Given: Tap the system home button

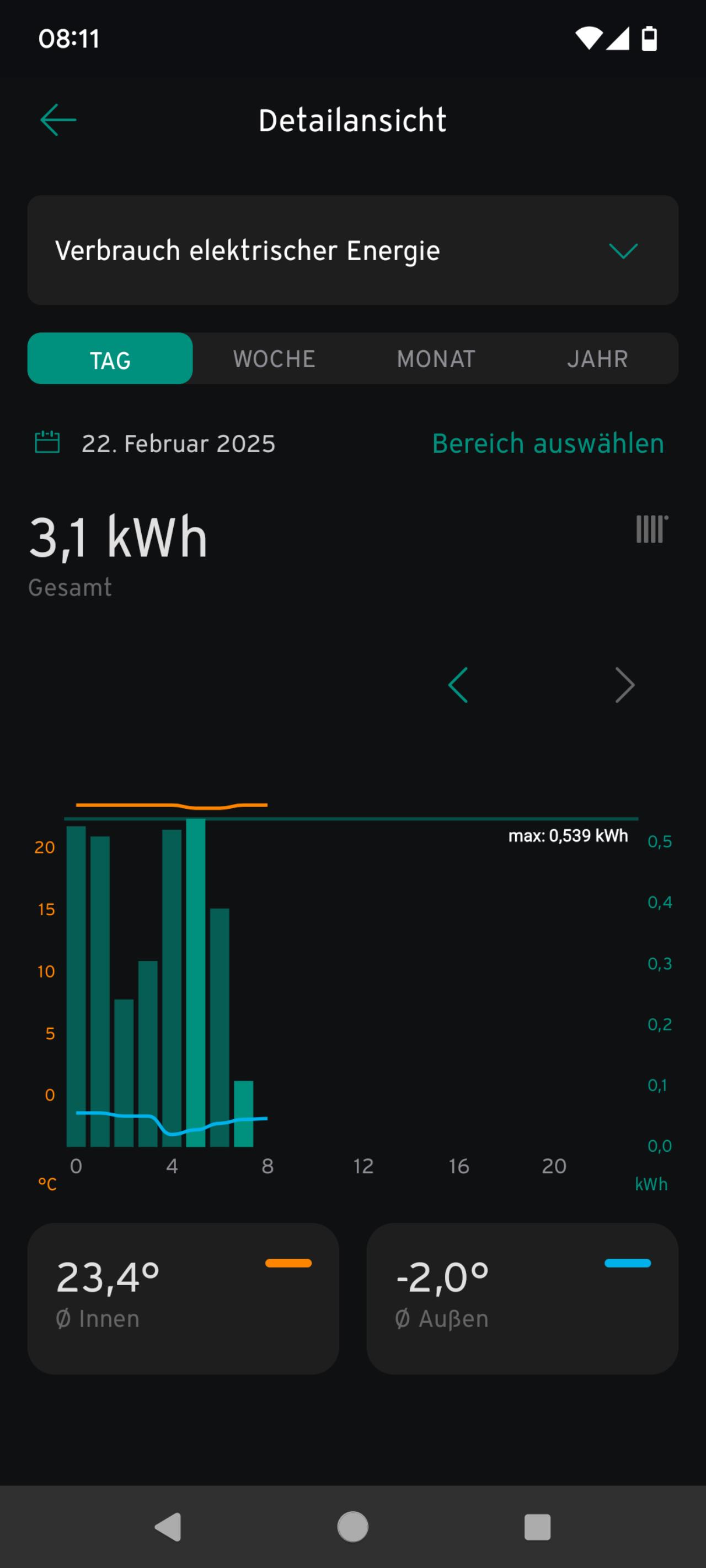Looking at the screenshot, I should tap(352, 1527).
